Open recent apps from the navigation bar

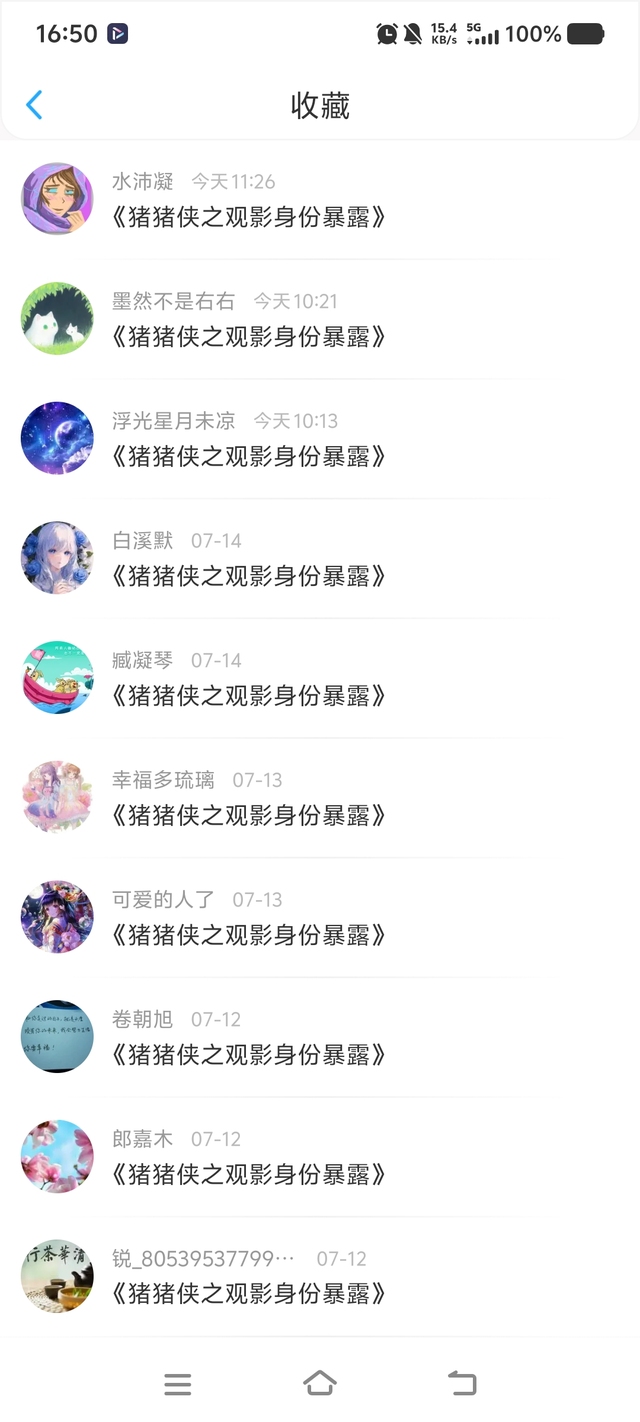pyautogui.click(x=178, y=1384)
